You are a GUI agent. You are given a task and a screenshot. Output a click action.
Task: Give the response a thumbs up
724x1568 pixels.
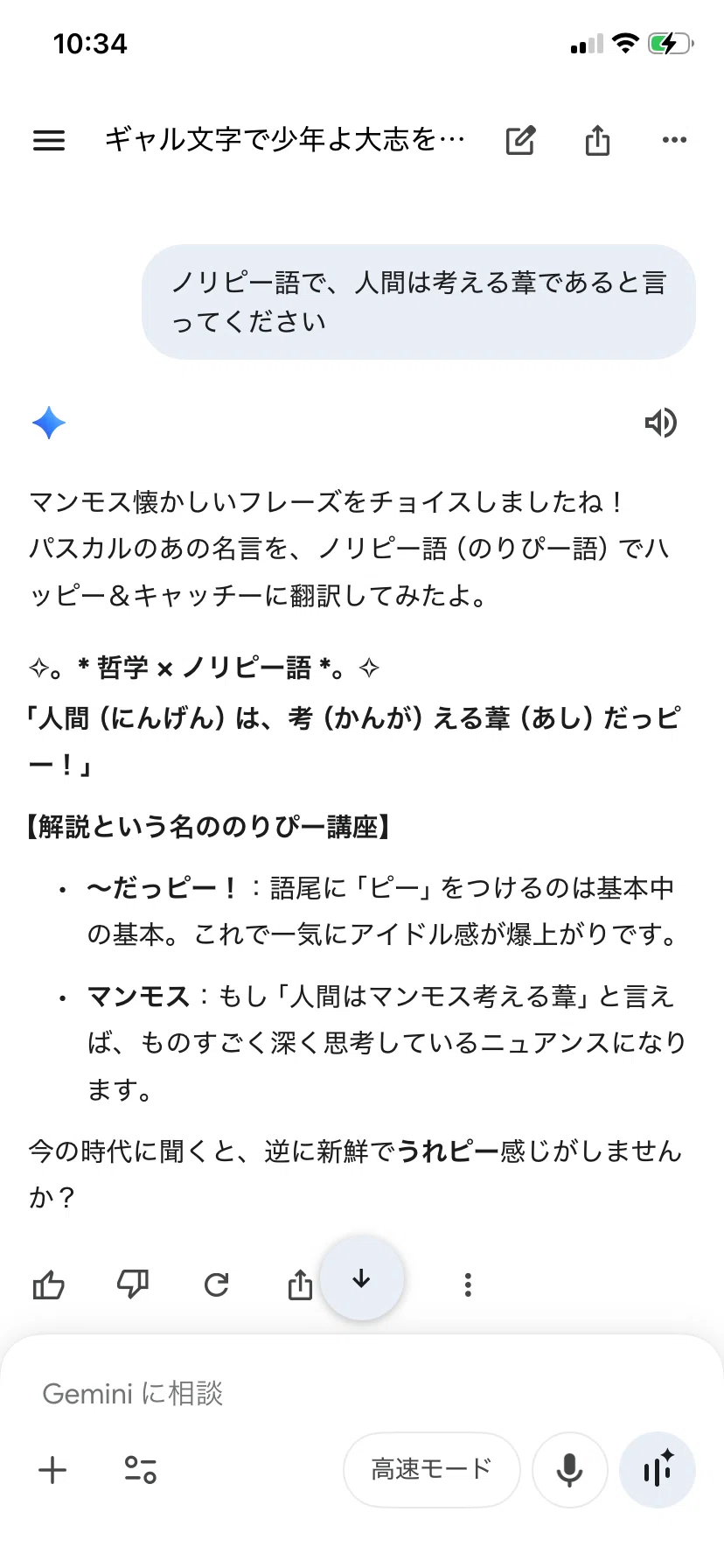coord(48,1284)
